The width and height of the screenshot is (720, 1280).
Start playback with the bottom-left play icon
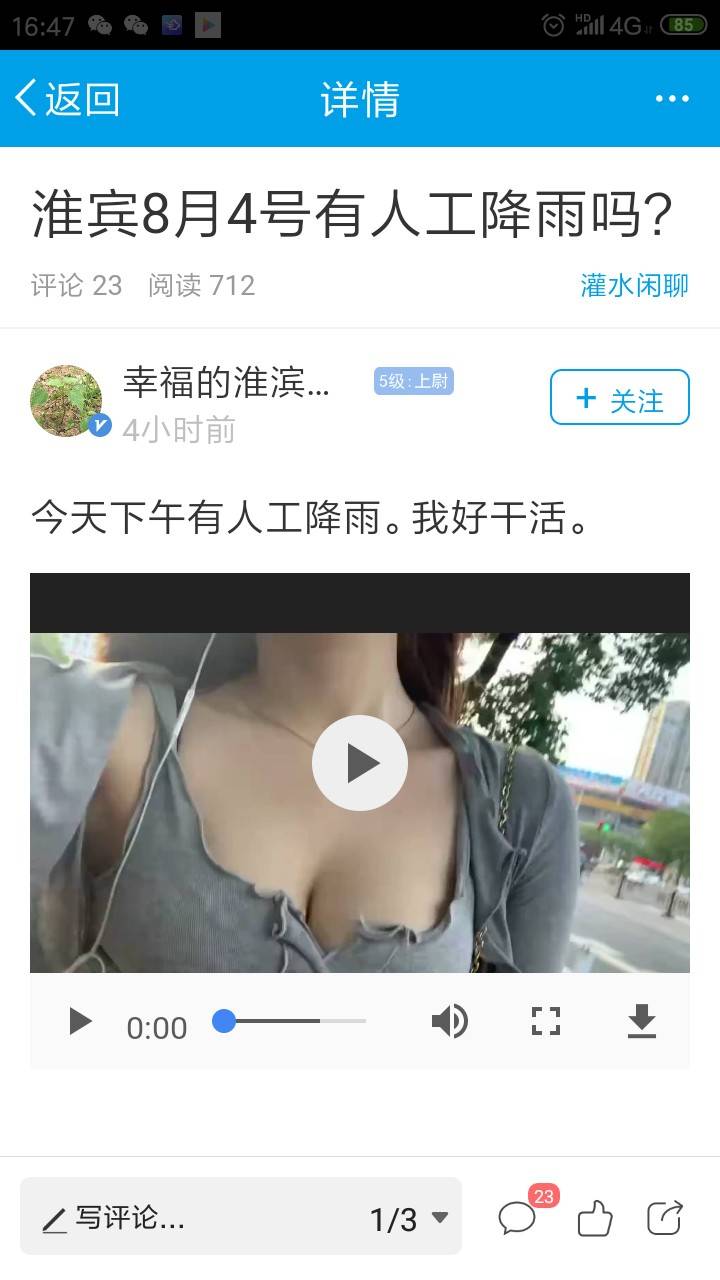point(79,1021)
